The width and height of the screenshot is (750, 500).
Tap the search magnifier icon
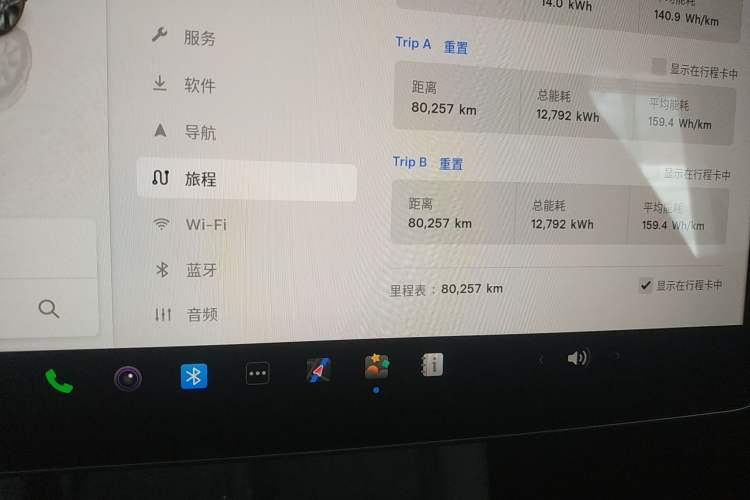tap(48, 309)
